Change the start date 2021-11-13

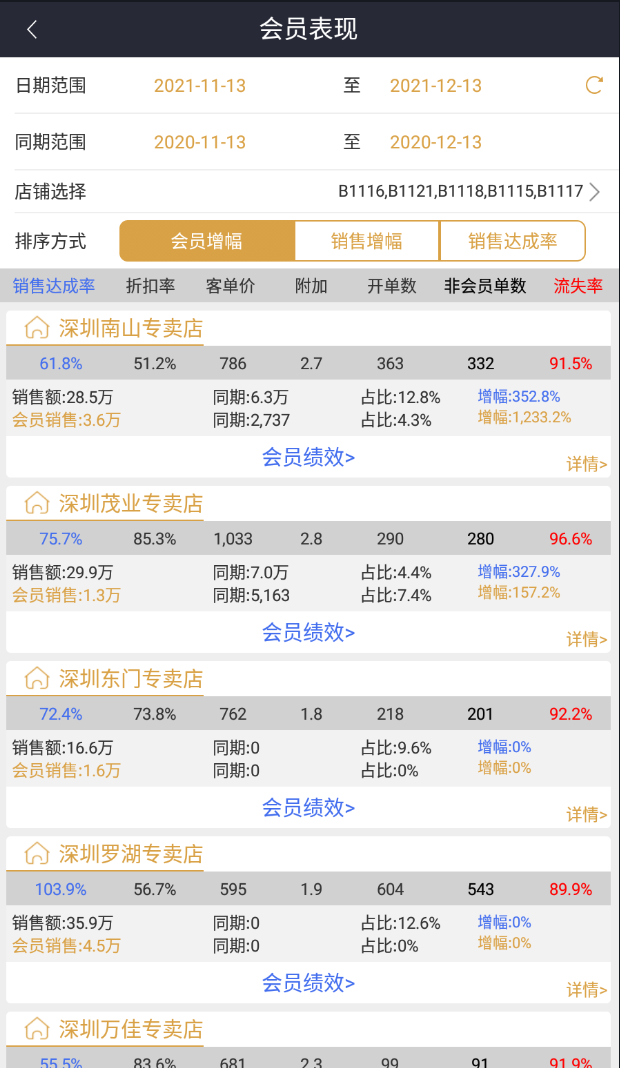200,86
